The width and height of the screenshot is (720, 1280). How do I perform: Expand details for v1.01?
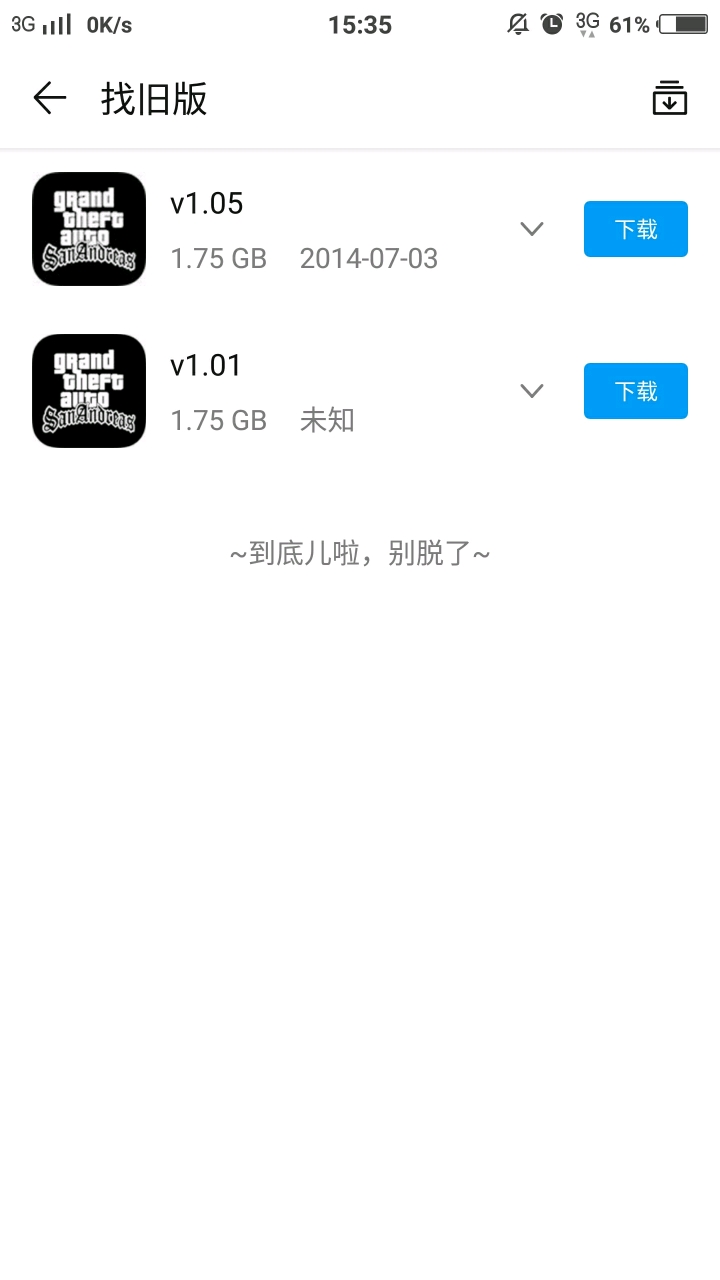pyautogui.click(x=532, y=391)
